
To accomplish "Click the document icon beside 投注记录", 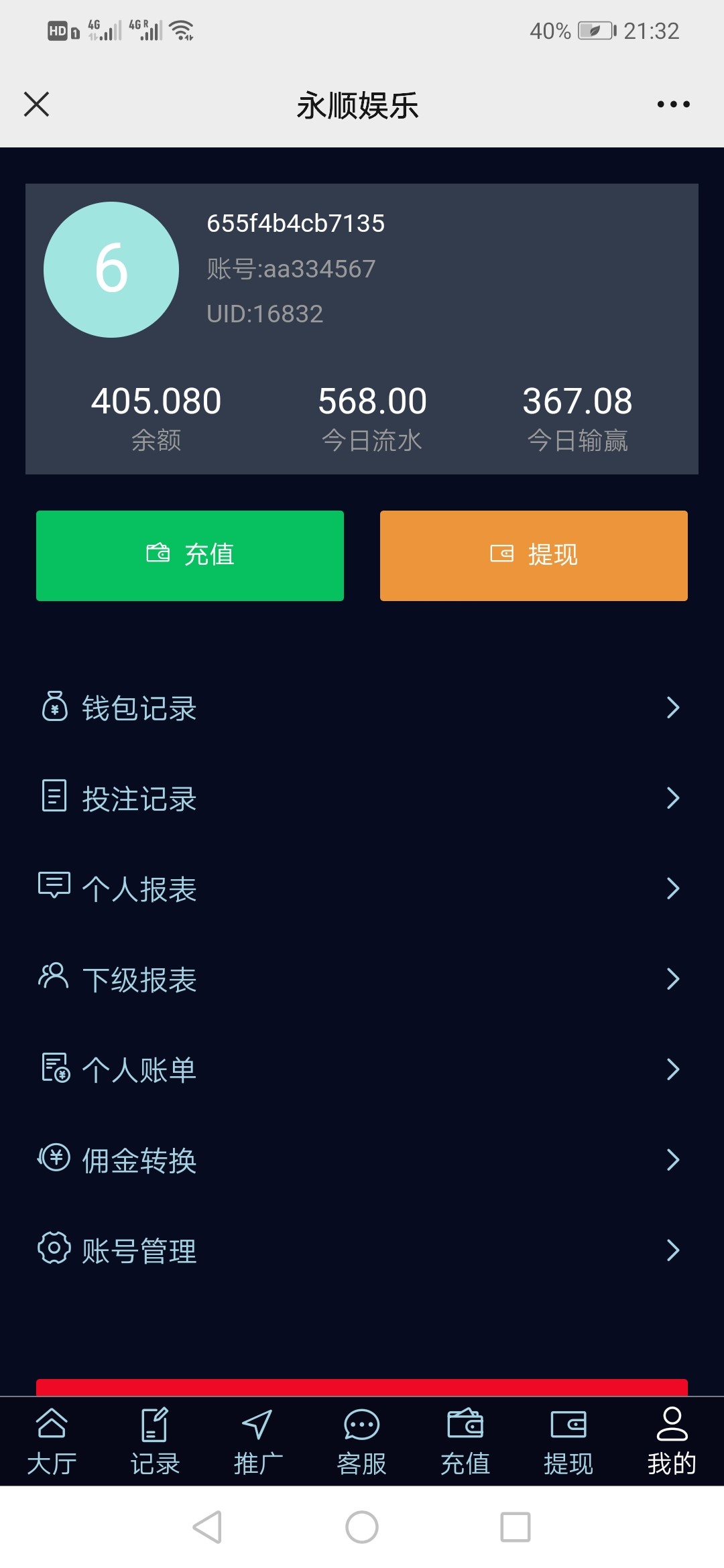I will (55, 796).
